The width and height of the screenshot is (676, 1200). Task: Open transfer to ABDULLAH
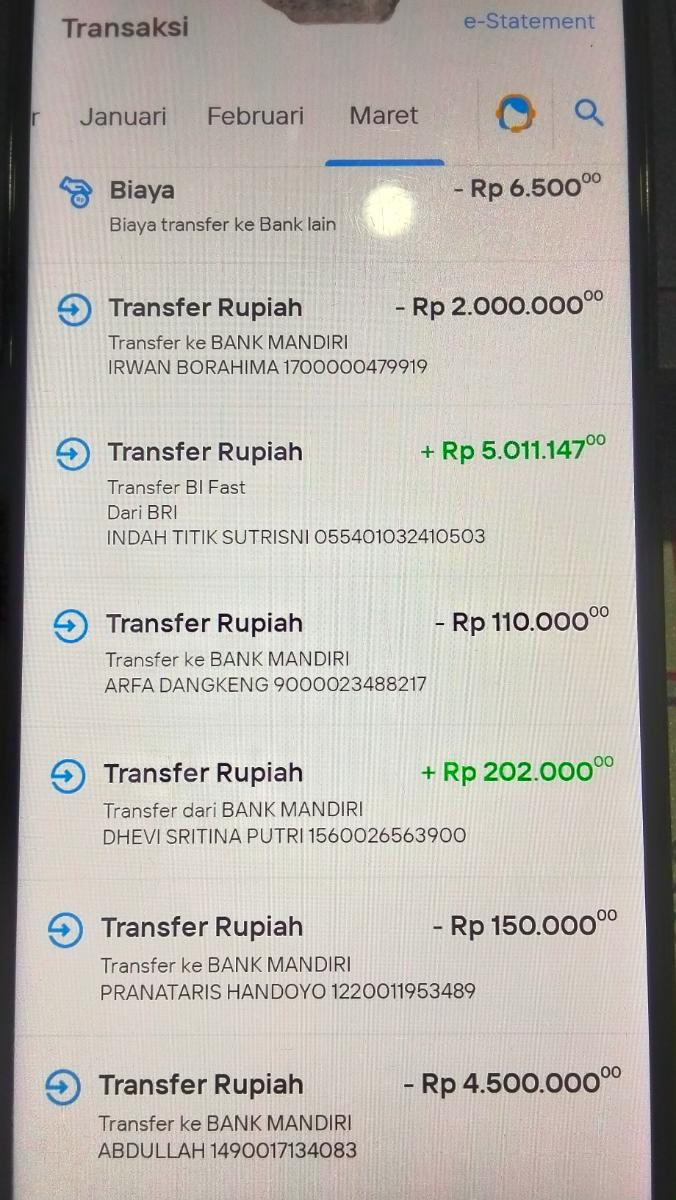331,1115
